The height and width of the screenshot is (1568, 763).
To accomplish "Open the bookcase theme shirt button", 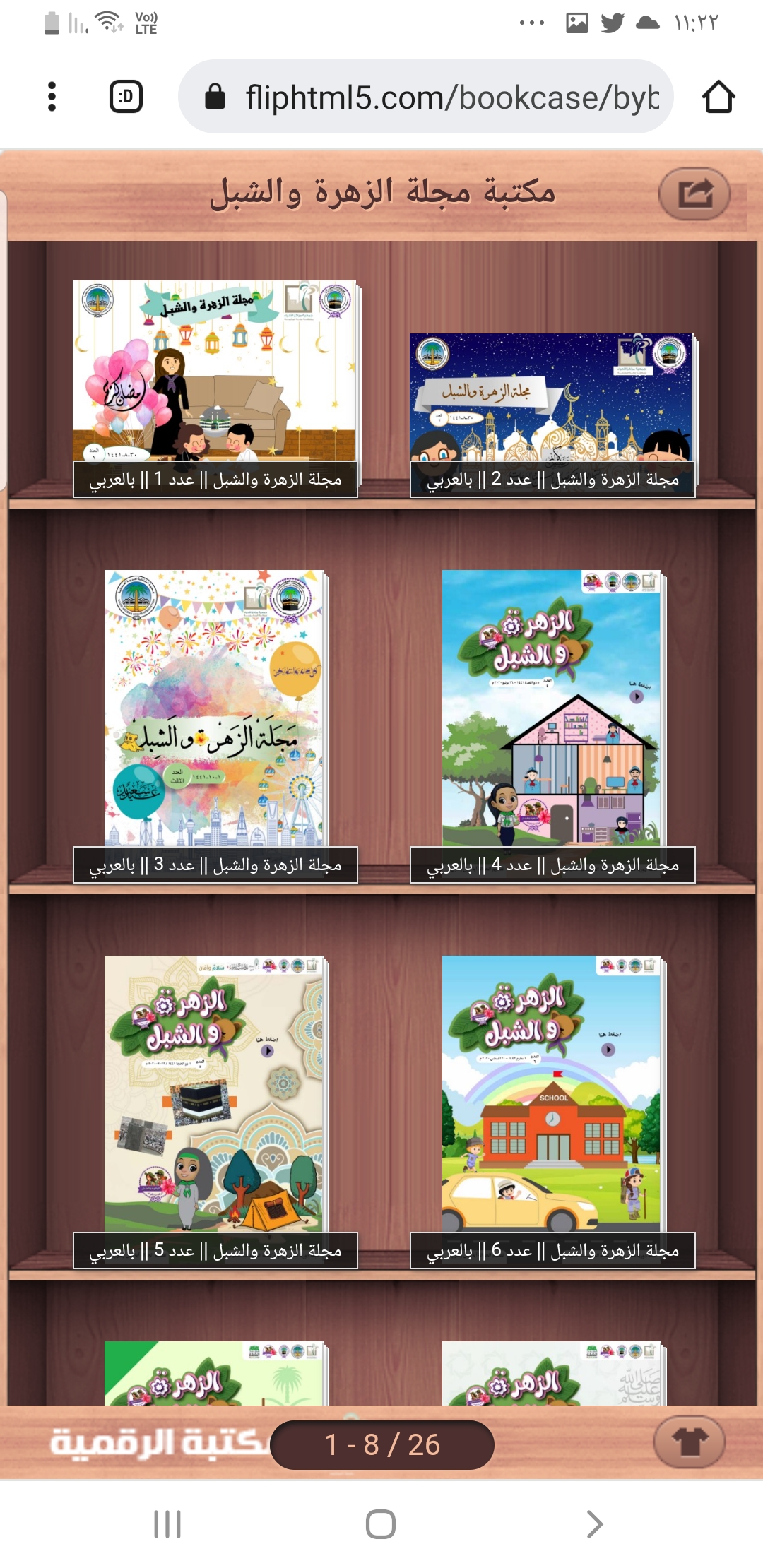I will (x=690, y=1442).
